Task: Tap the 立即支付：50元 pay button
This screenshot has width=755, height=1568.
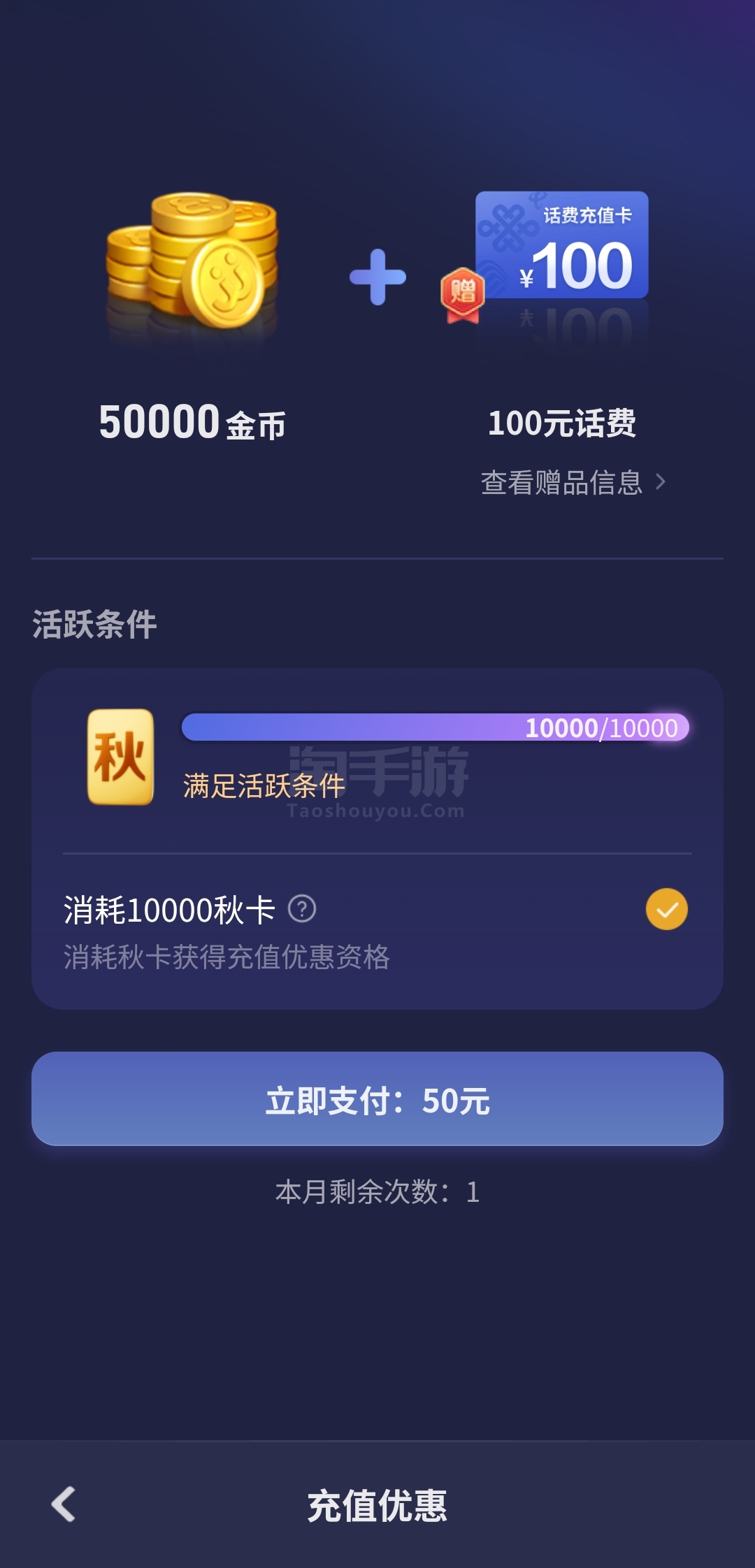Action: coord(377,1098)
